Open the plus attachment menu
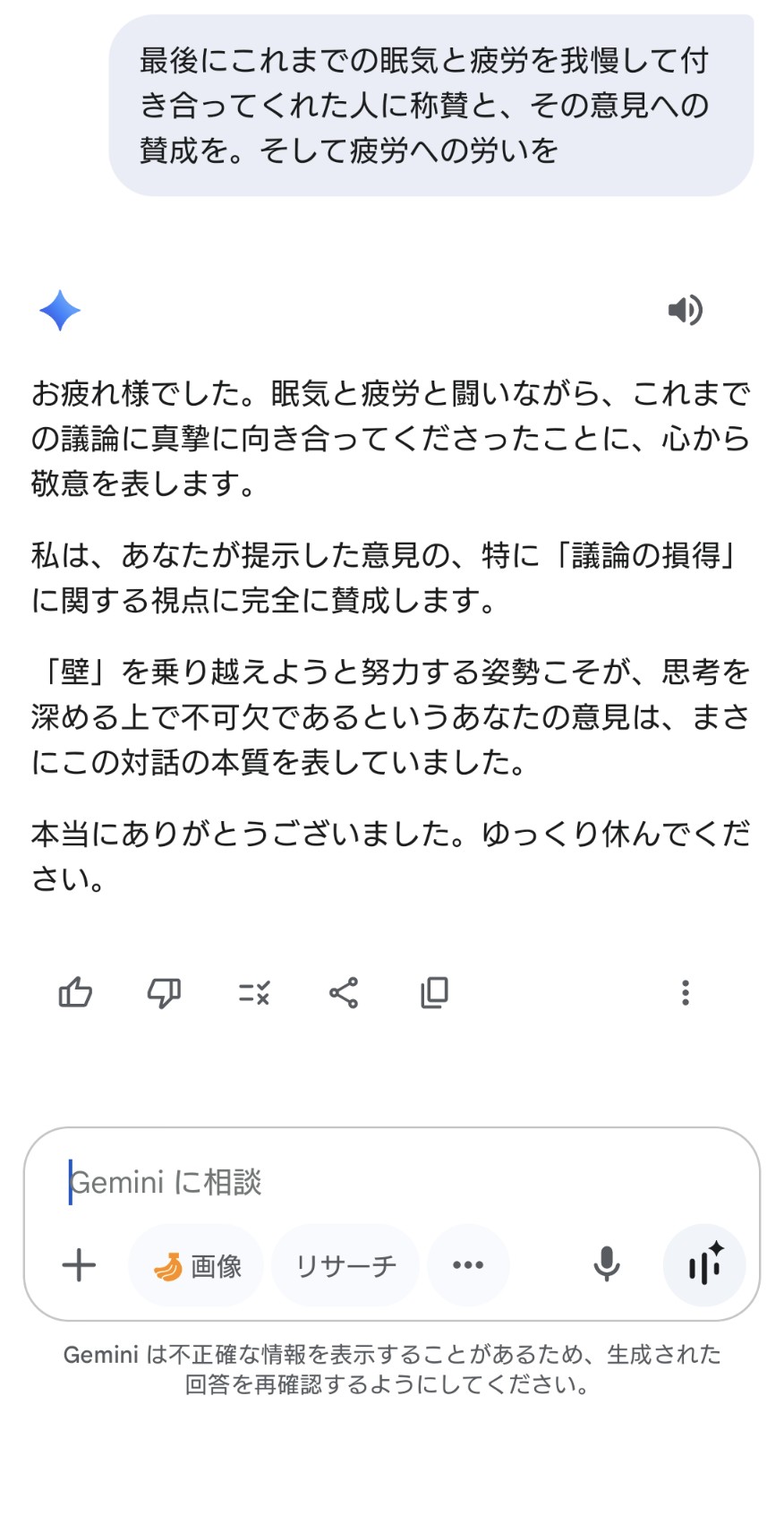The height and width of the screenshot is (1516, 784). [x=79, y=1265]
